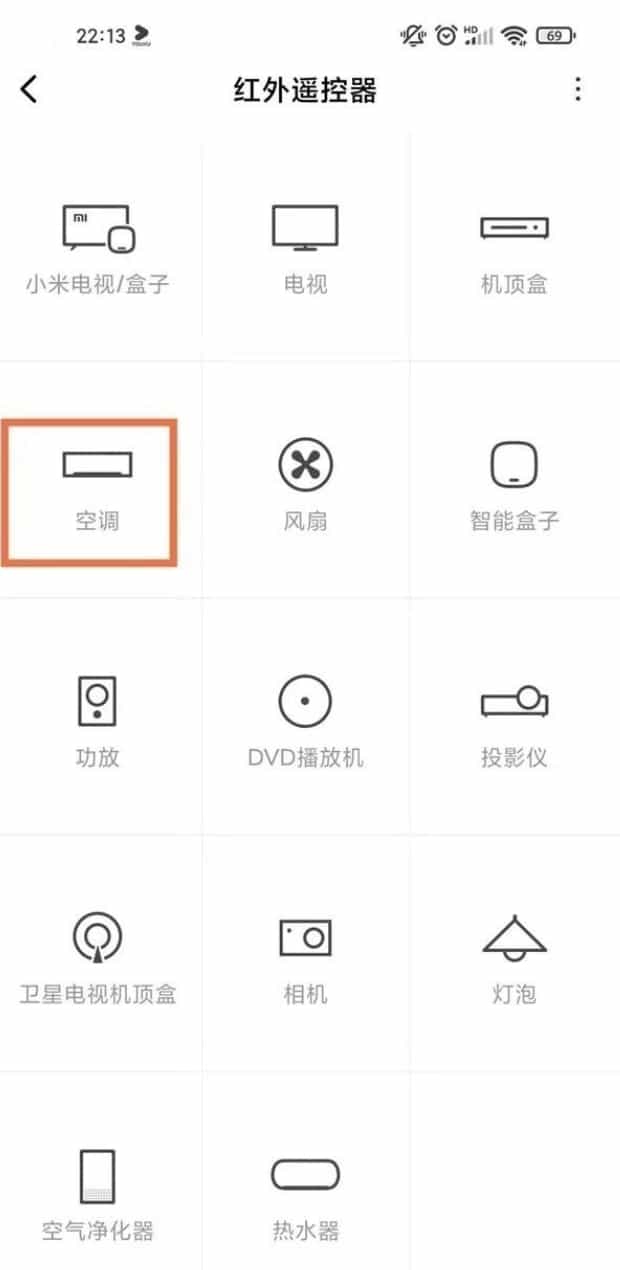Pick the 卫星电视机顶盒 tile

coord(98,958)
